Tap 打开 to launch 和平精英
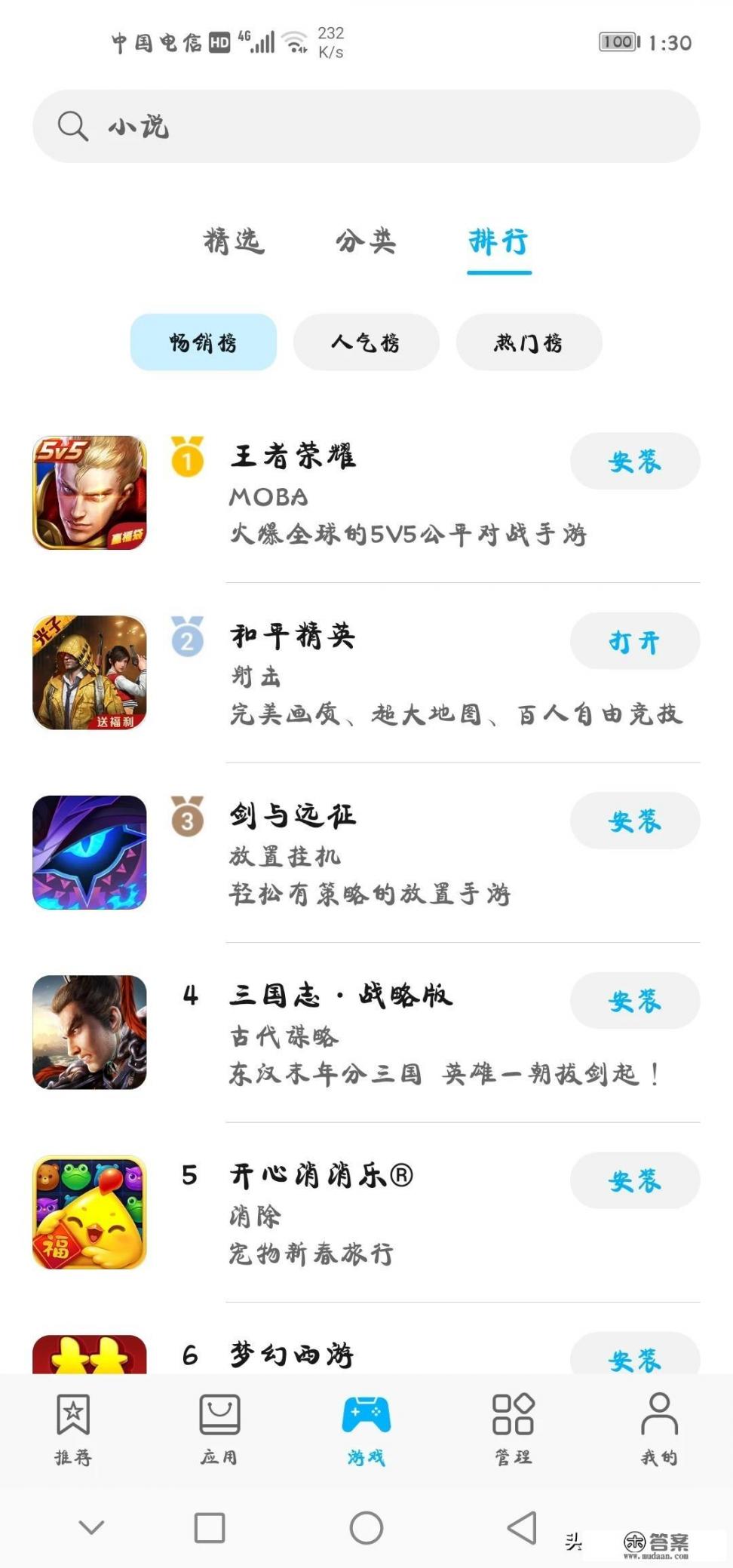The image size is (733, 1568). [635, 641]
